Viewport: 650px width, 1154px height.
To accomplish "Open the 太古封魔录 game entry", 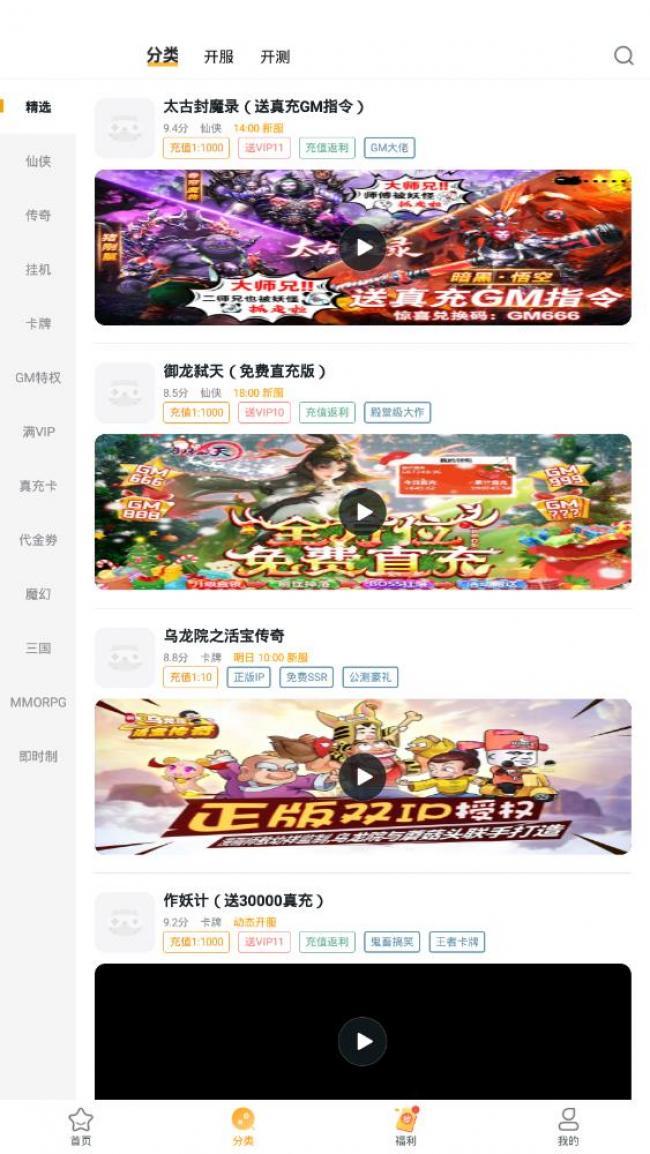I will [x=264, y=107].
